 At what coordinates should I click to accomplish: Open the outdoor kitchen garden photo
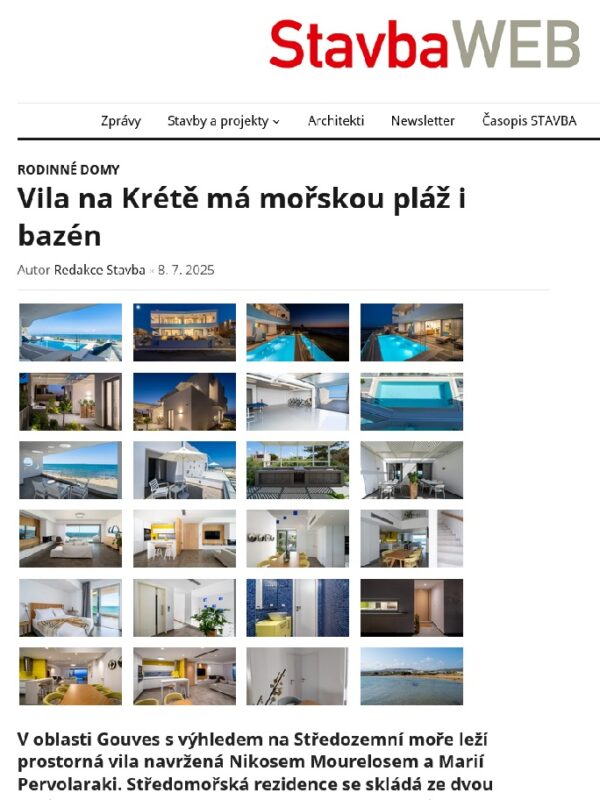297,470
